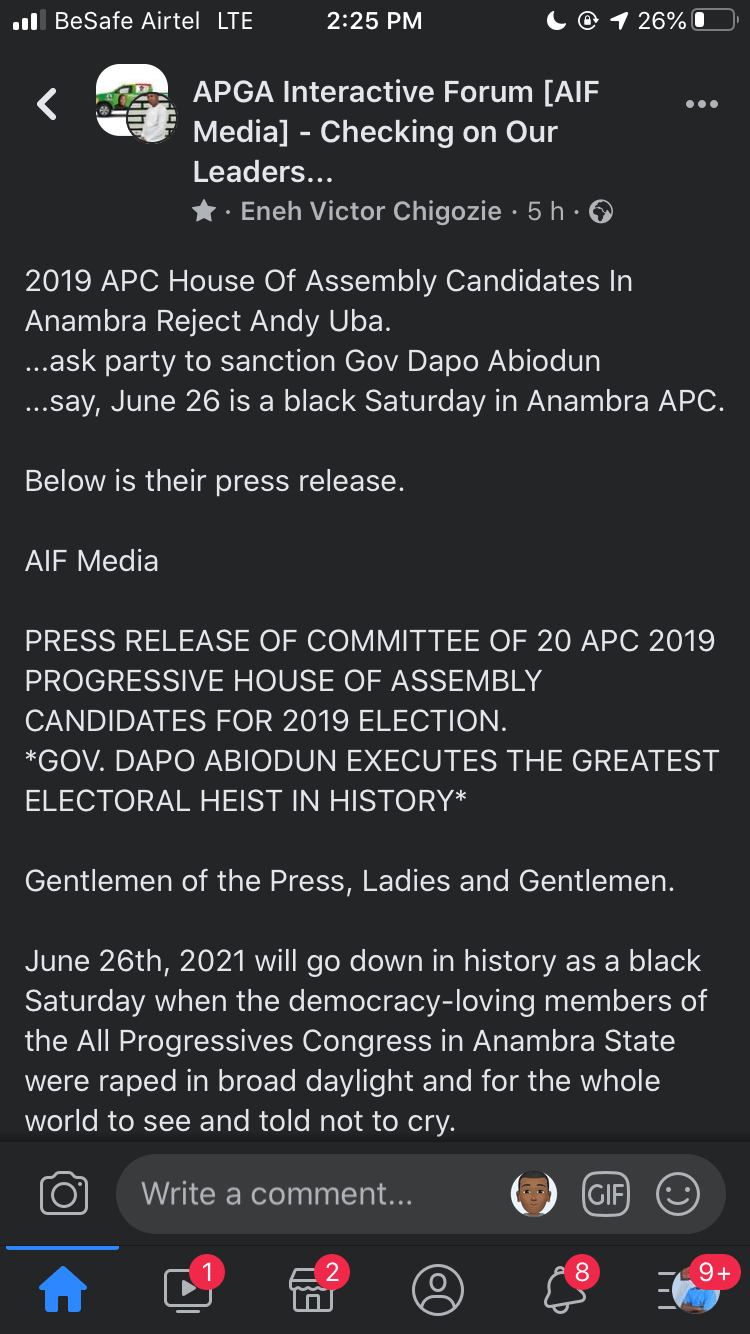Add a GIF to the comment
This screenshot has height=1334, width=750.
[x=606, y=1194]
